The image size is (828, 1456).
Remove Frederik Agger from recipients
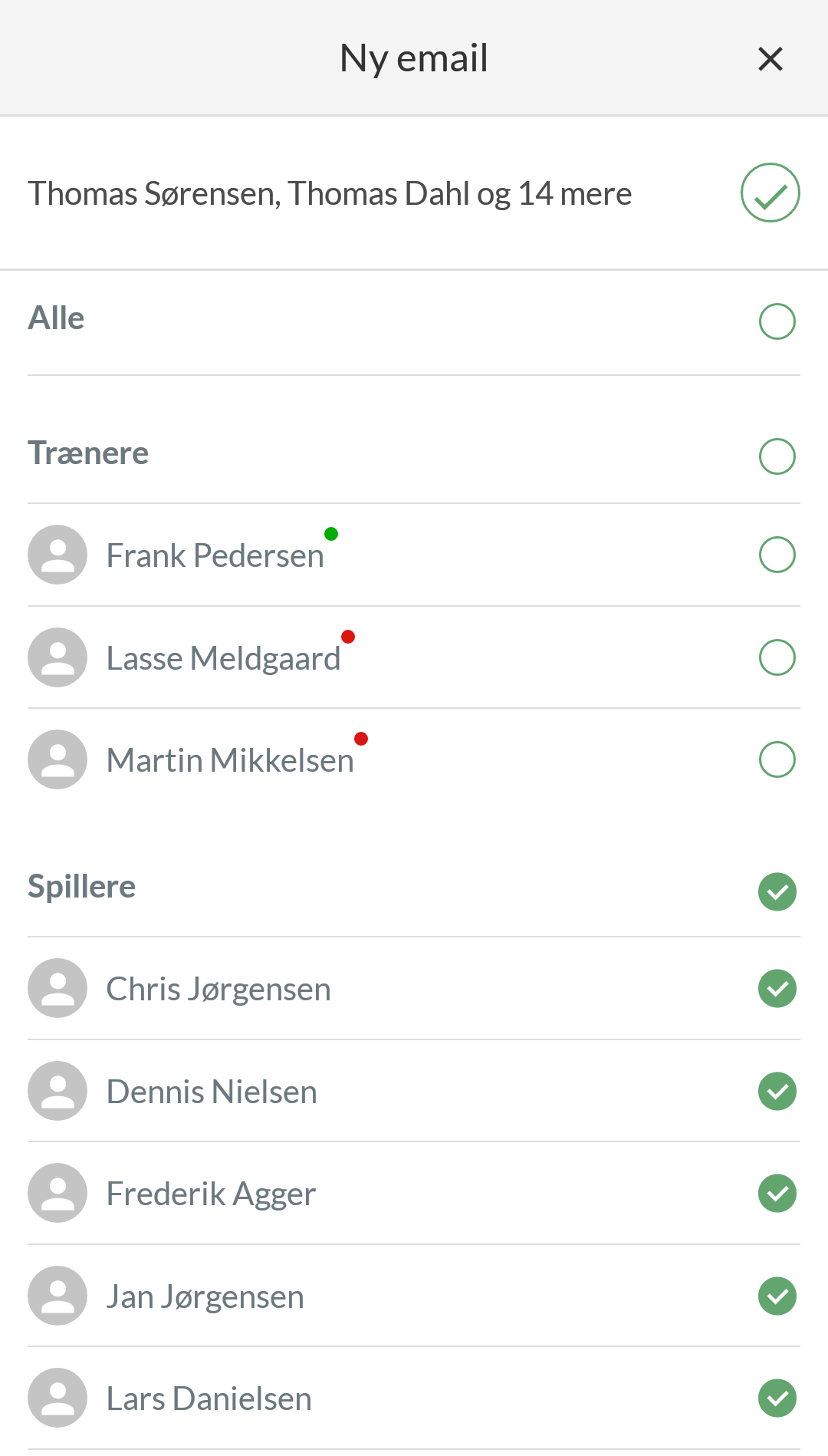(777, 1193)
